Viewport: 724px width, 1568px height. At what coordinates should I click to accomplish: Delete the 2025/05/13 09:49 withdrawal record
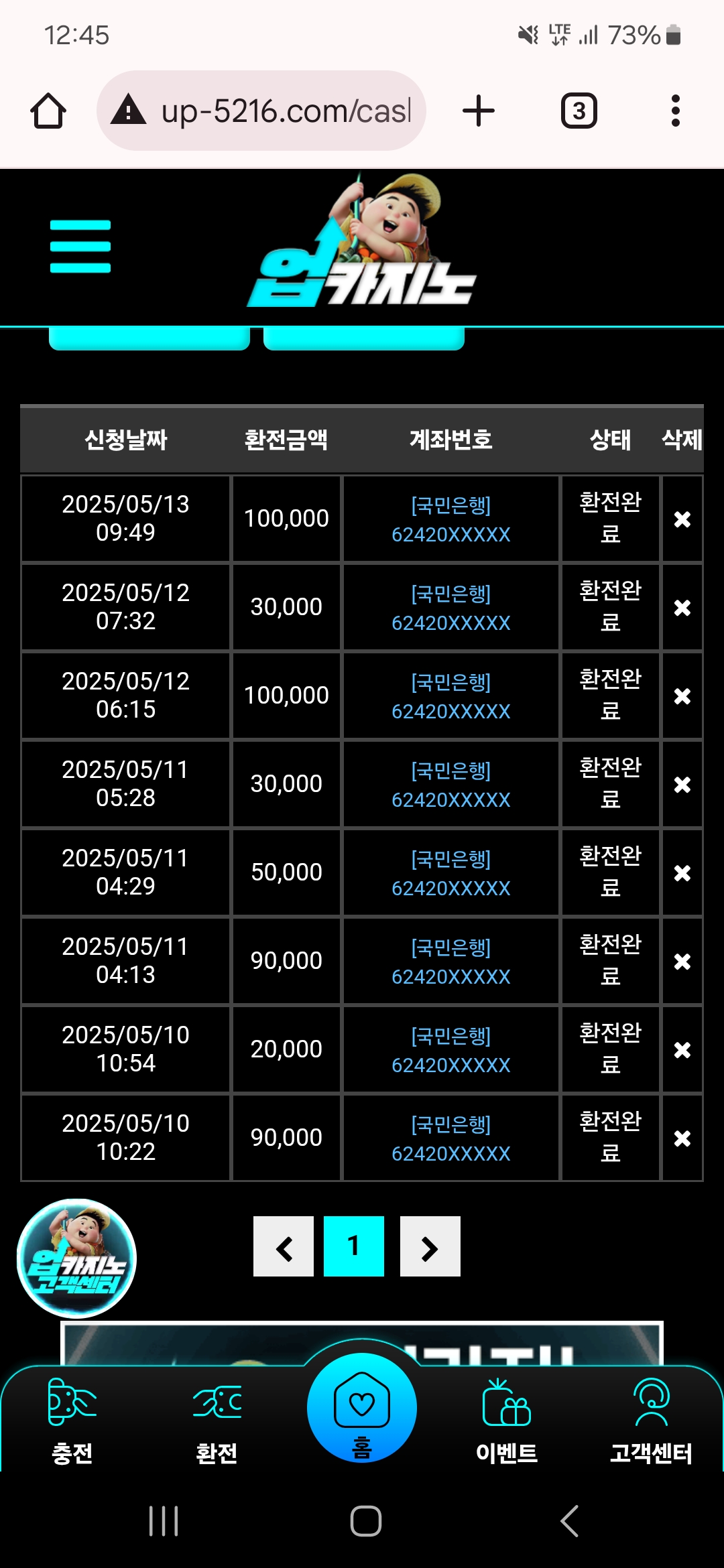click(x=682, y=519)
